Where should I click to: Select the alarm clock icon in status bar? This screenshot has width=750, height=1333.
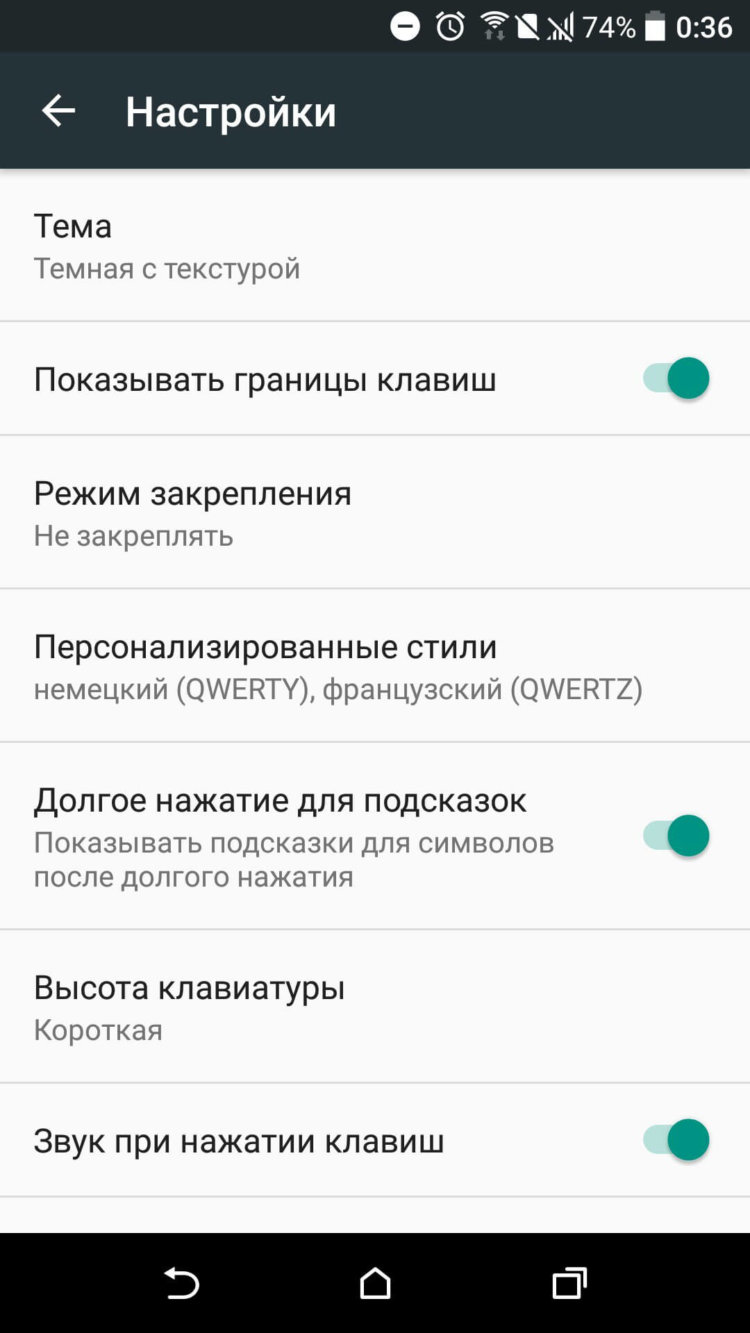coord(450,27)
